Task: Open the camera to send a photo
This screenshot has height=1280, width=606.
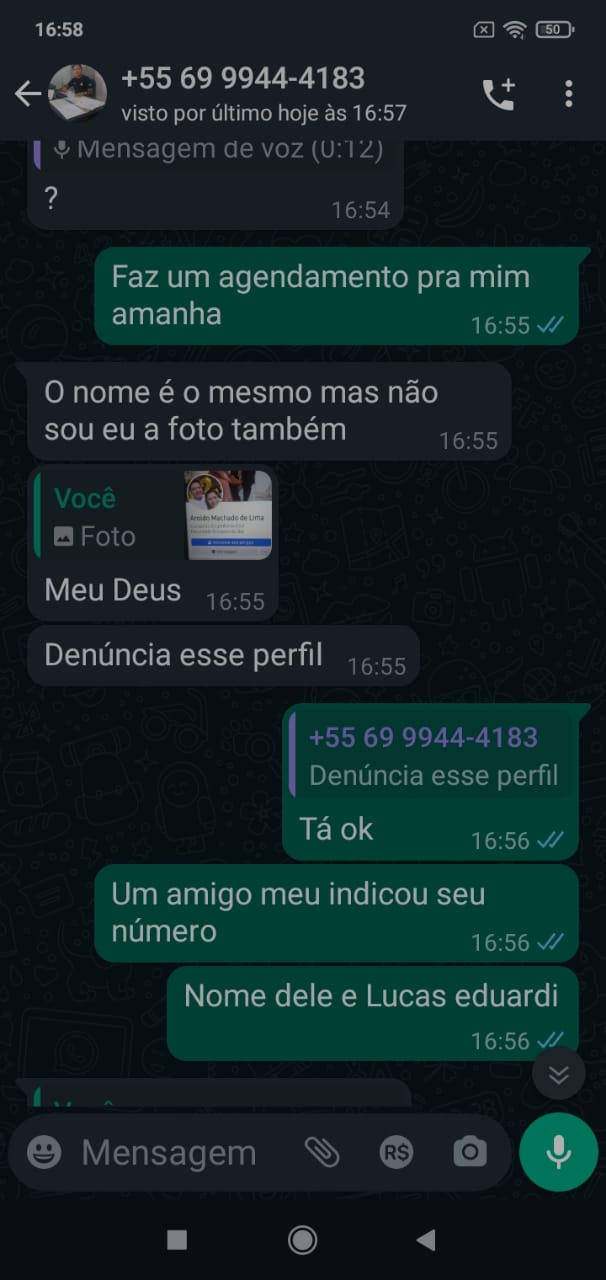Action: [x=469, y=1153]
